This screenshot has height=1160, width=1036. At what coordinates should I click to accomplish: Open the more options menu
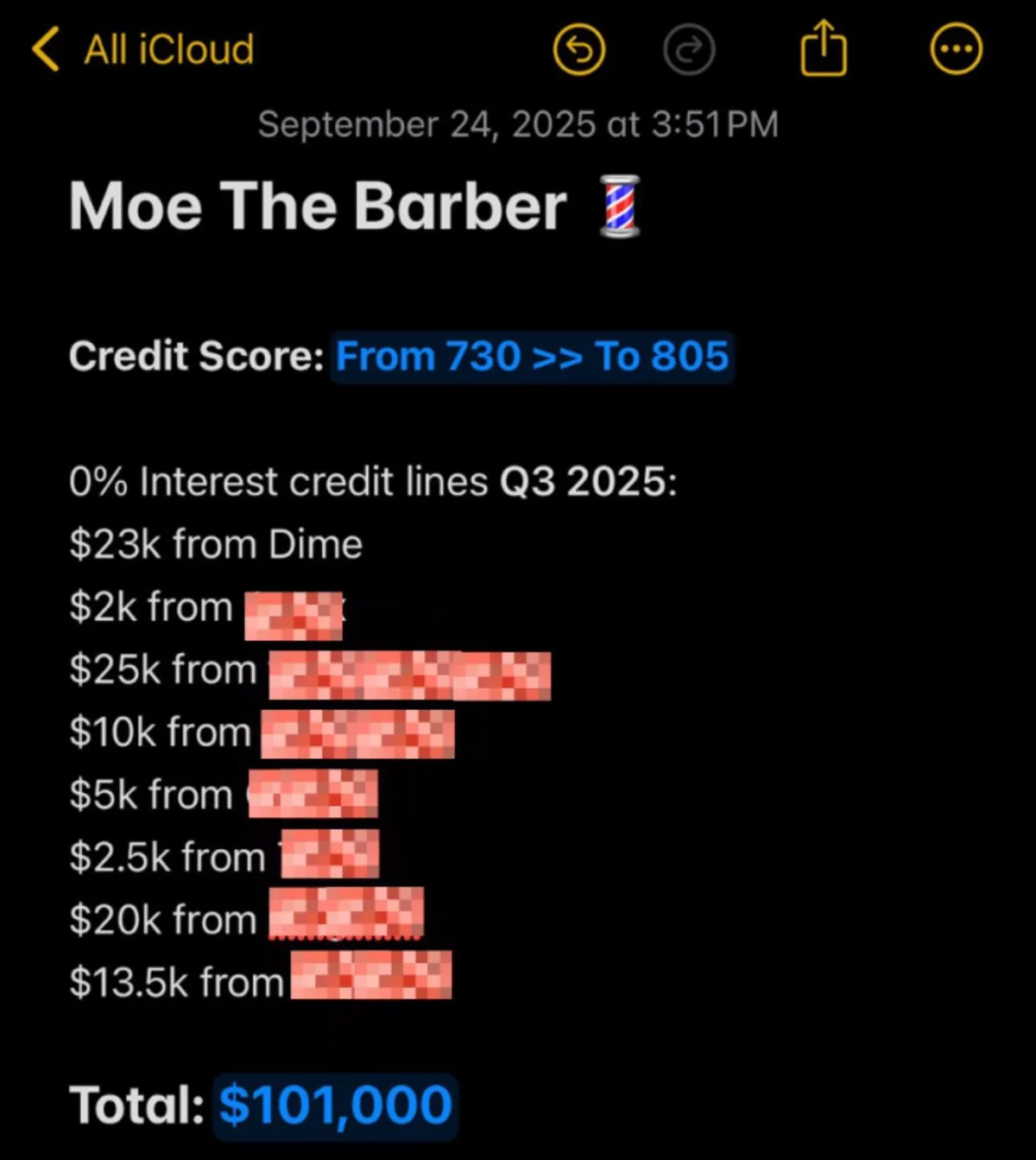click(956, 49)
